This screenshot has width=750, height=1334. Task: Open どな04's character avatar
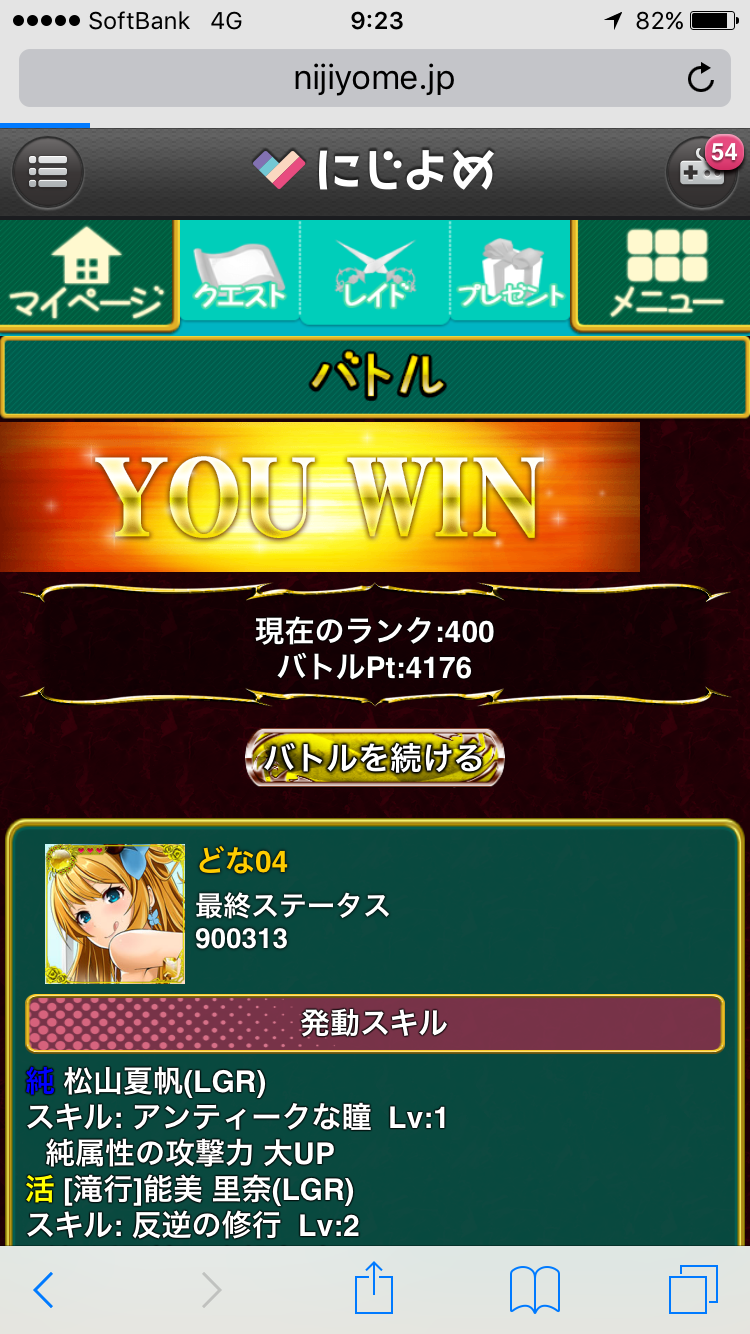coord(115,913)
